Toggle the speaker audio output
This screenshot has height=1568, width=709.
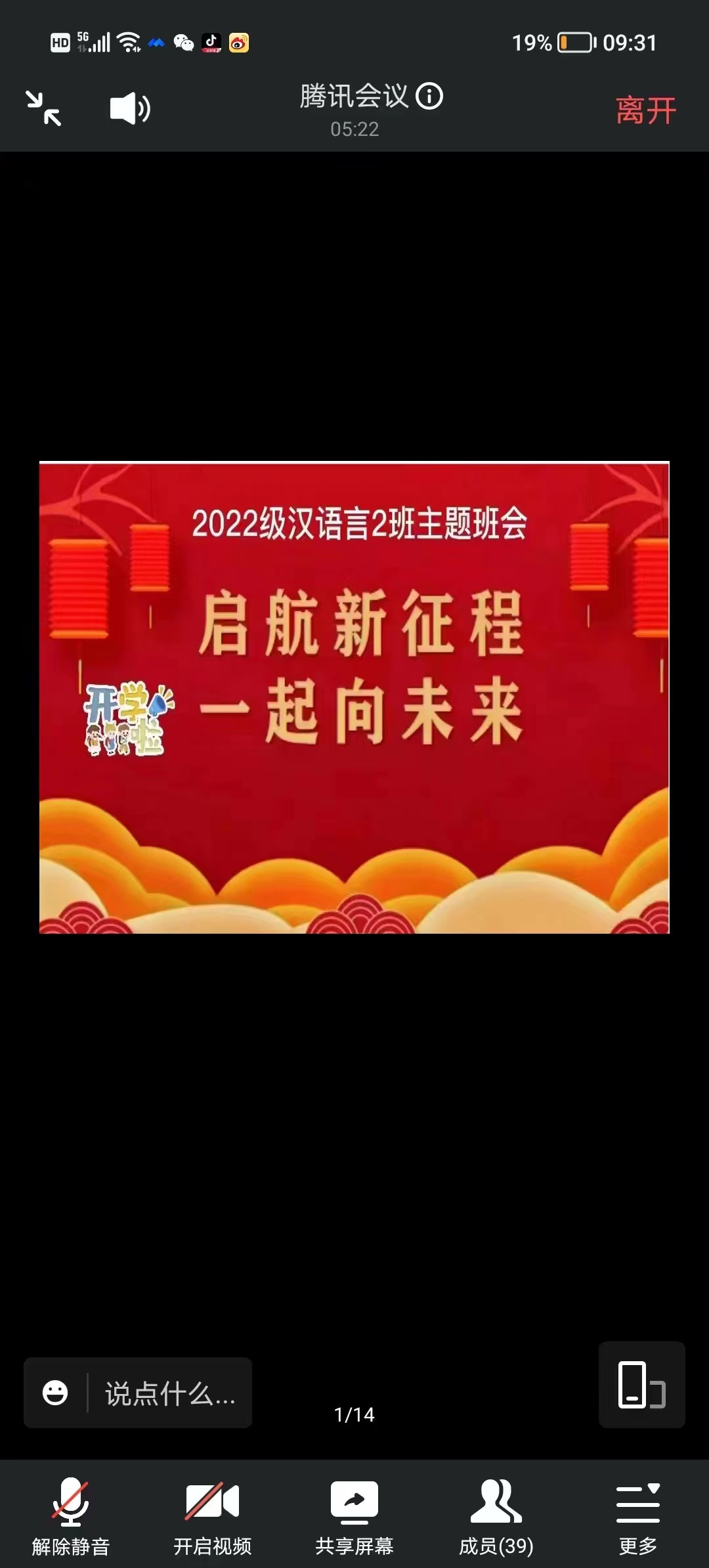[129, 108]
